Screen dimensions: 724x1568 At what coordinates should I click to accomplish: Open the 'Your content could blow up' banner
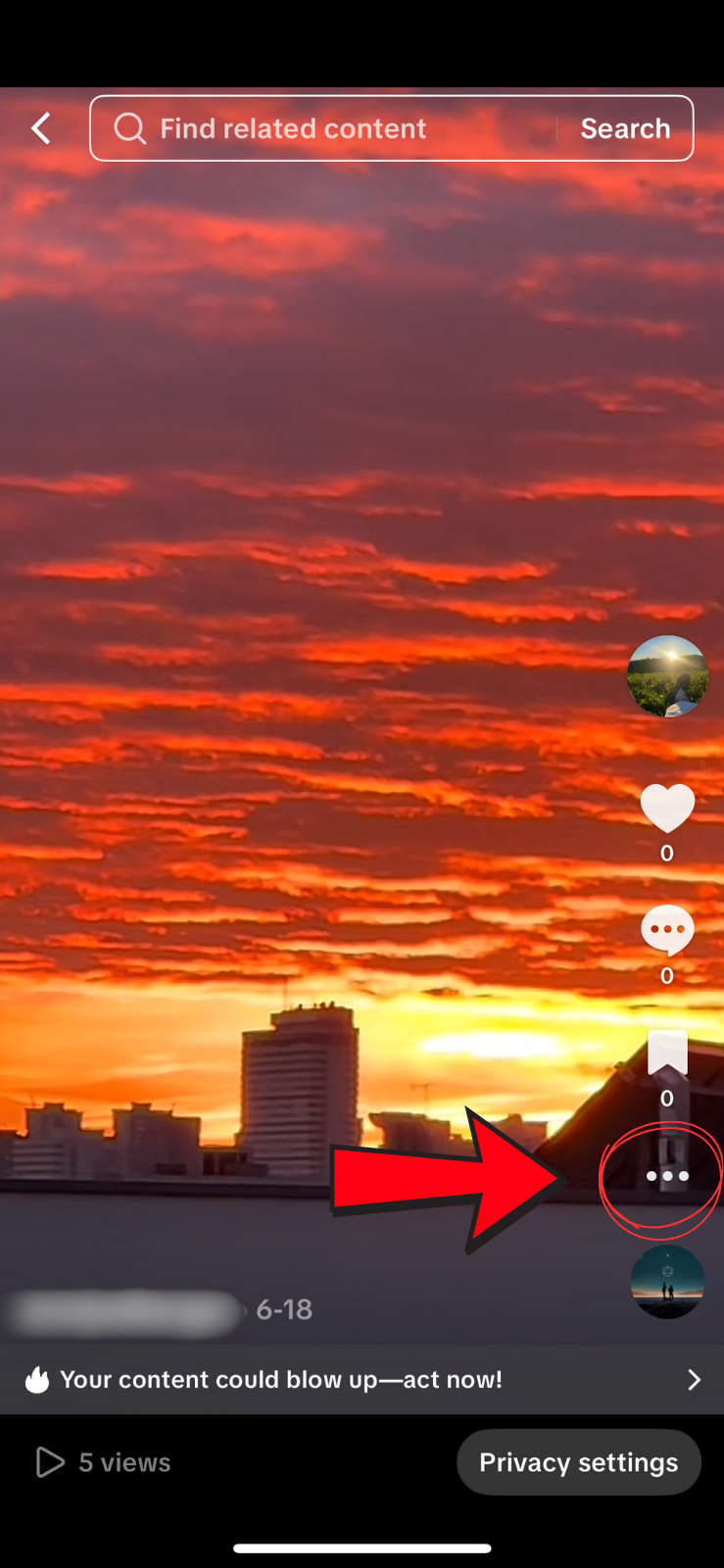pos(362,1380)
